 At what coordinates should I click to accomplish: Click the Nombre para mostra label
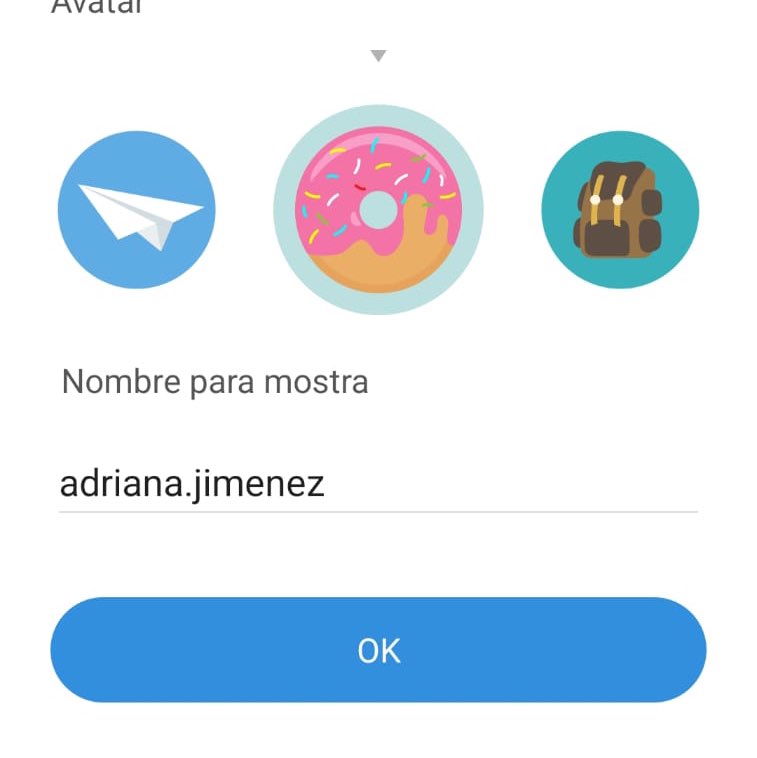point(214,381)
